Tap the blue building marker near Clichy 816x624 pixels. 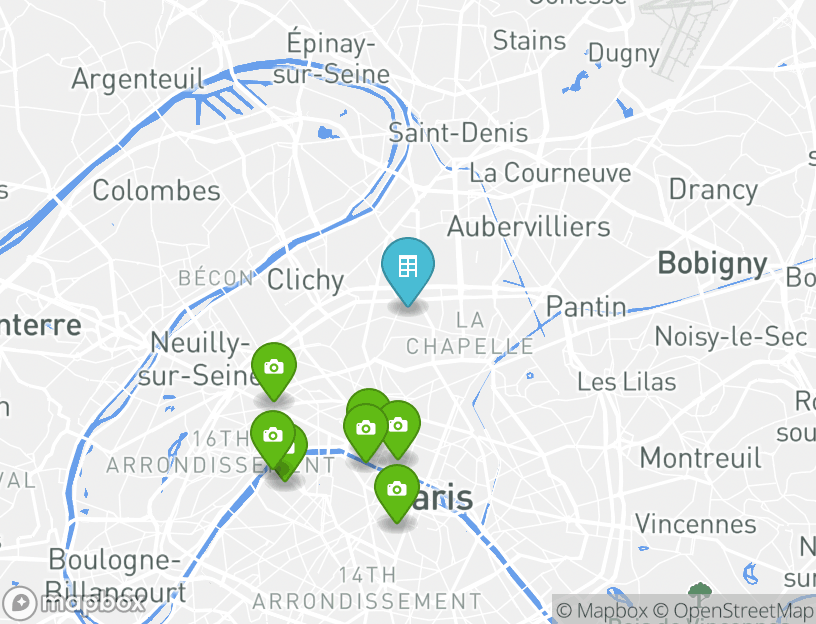coord(408,267)
